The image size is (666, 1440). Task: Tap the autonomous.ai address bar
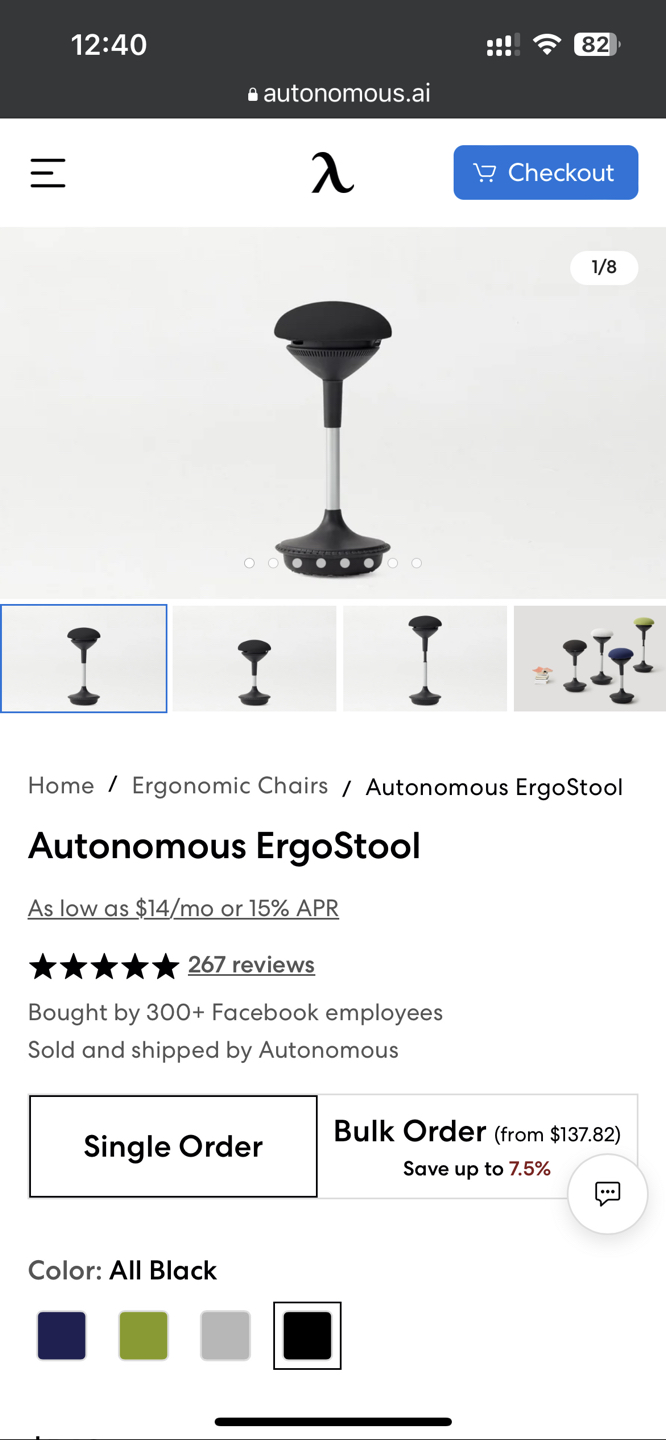tap(338, 94)
